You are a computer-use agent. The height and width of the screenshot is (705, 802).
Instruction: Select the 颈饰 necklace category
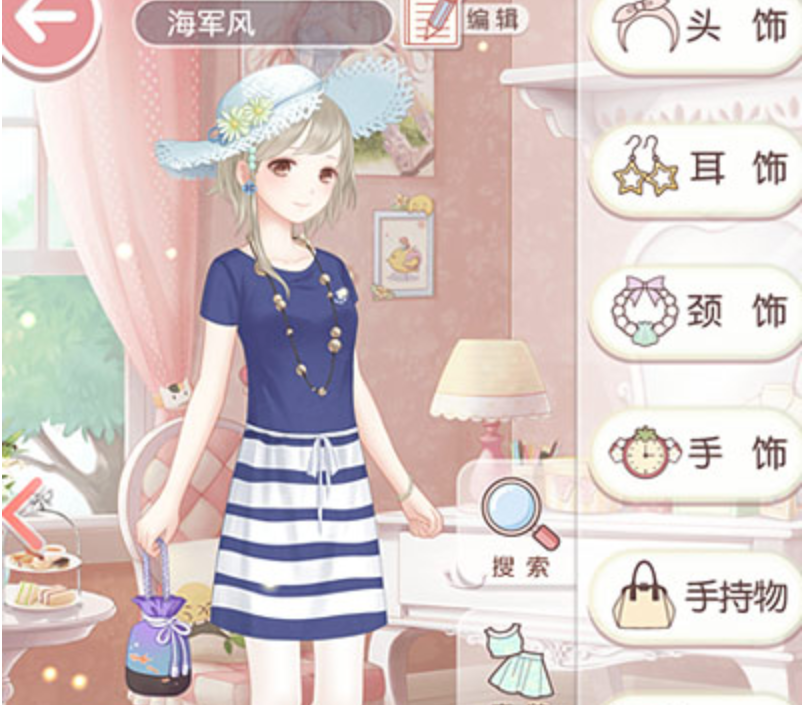694,312
